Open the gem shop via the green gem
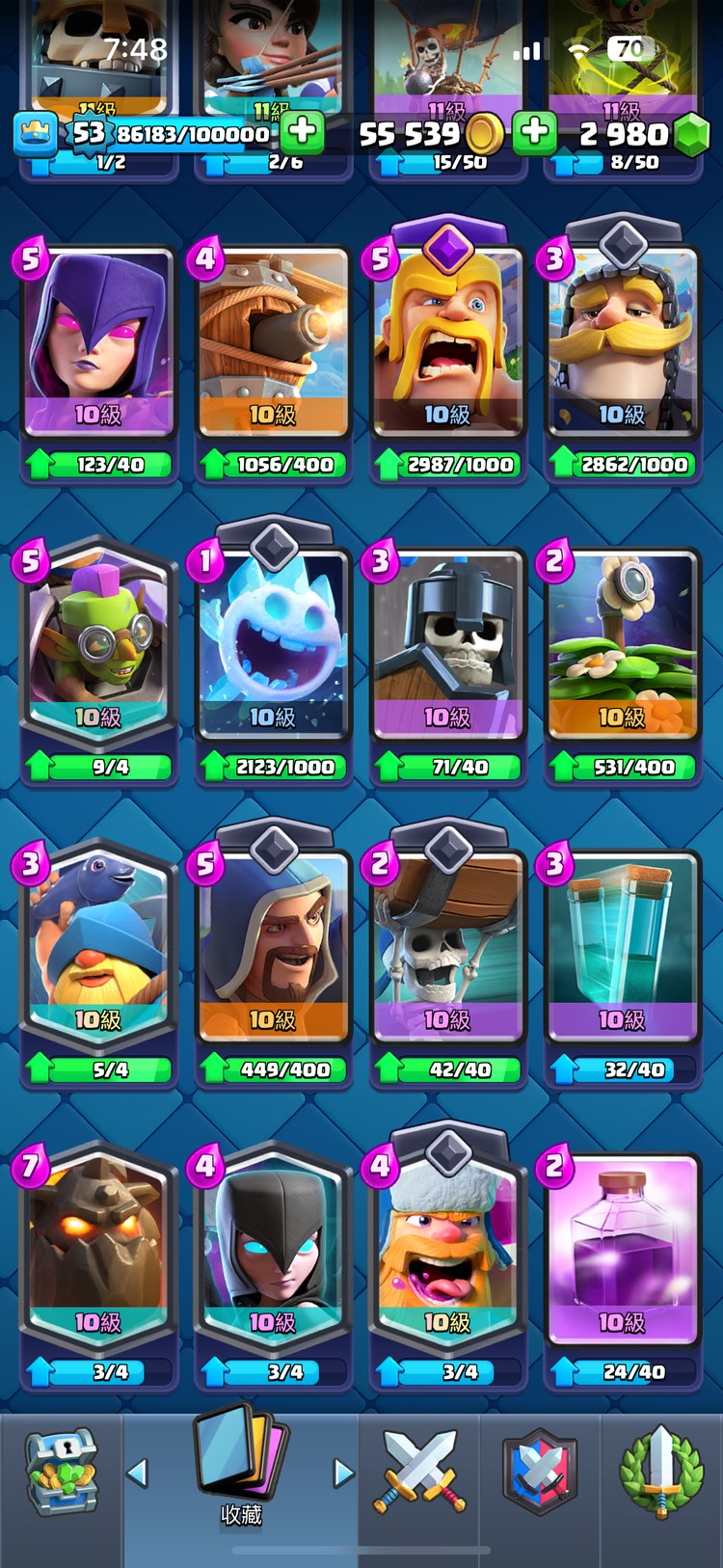 (x=691, y=134)
